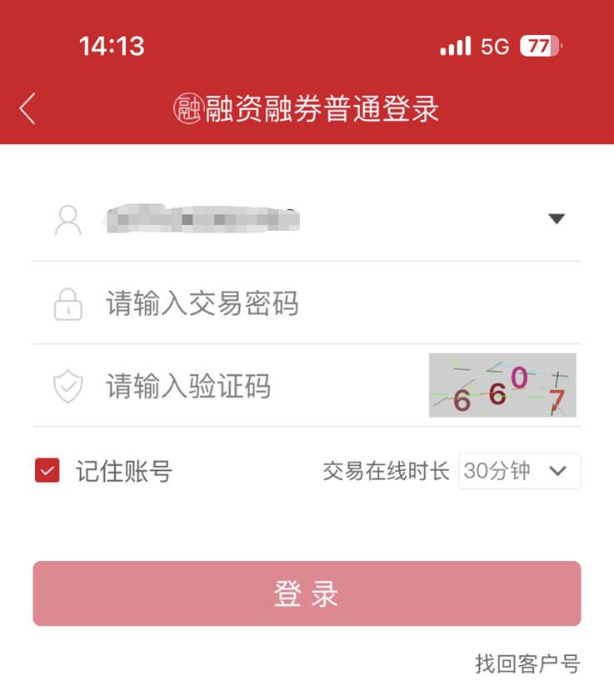This screenshot has height=686, width=614.
Task: Tap the 登录 button
Action: [307, 594]
